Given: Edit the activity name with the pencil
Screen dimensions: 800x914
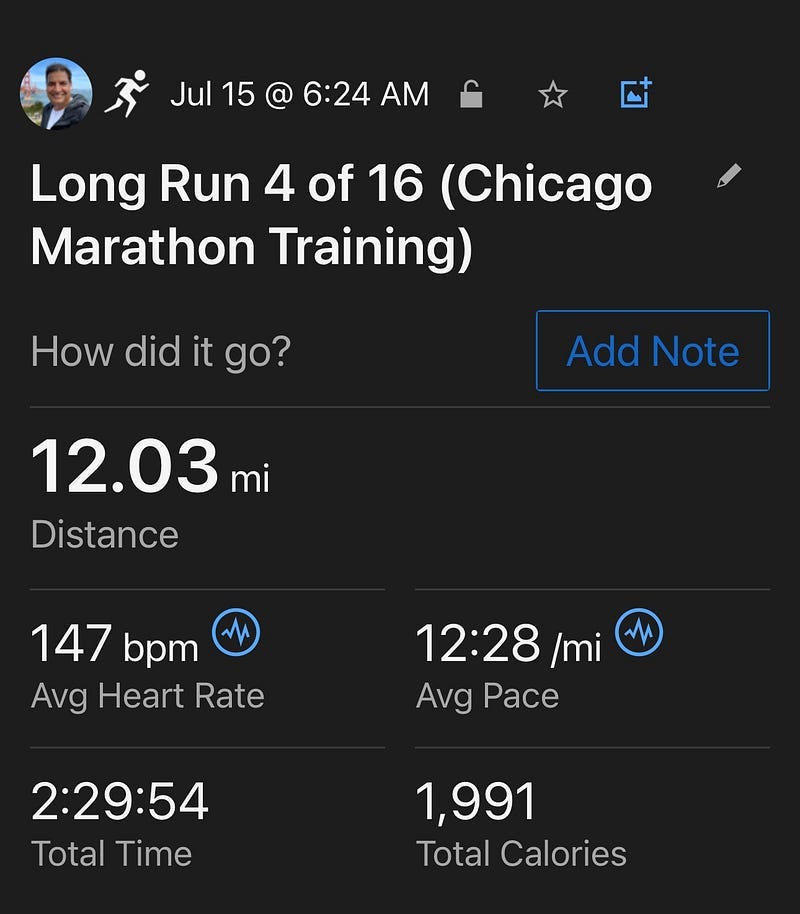Looking at the screenshot, I should (729, 178).
